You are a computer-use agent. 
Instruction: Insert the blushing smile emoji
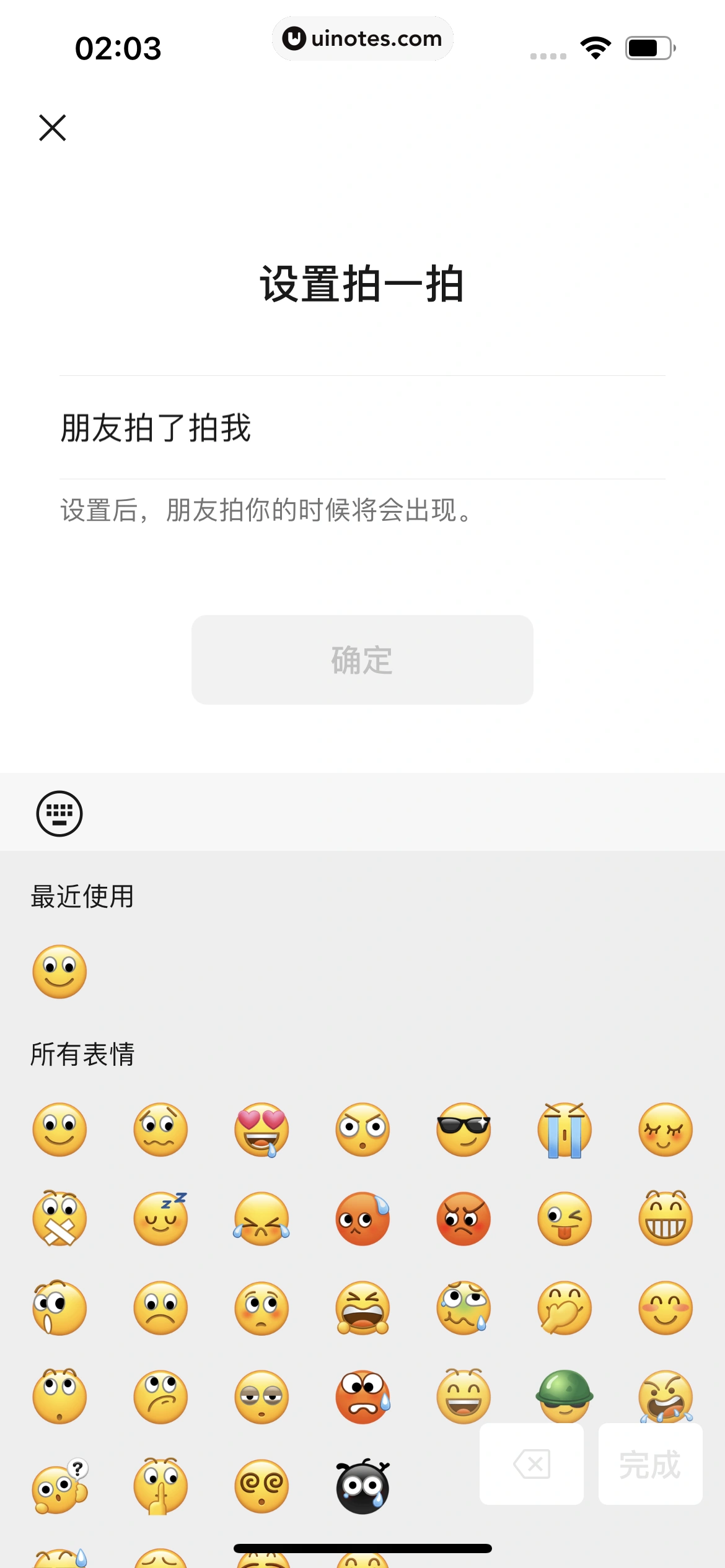point(666,1308)
